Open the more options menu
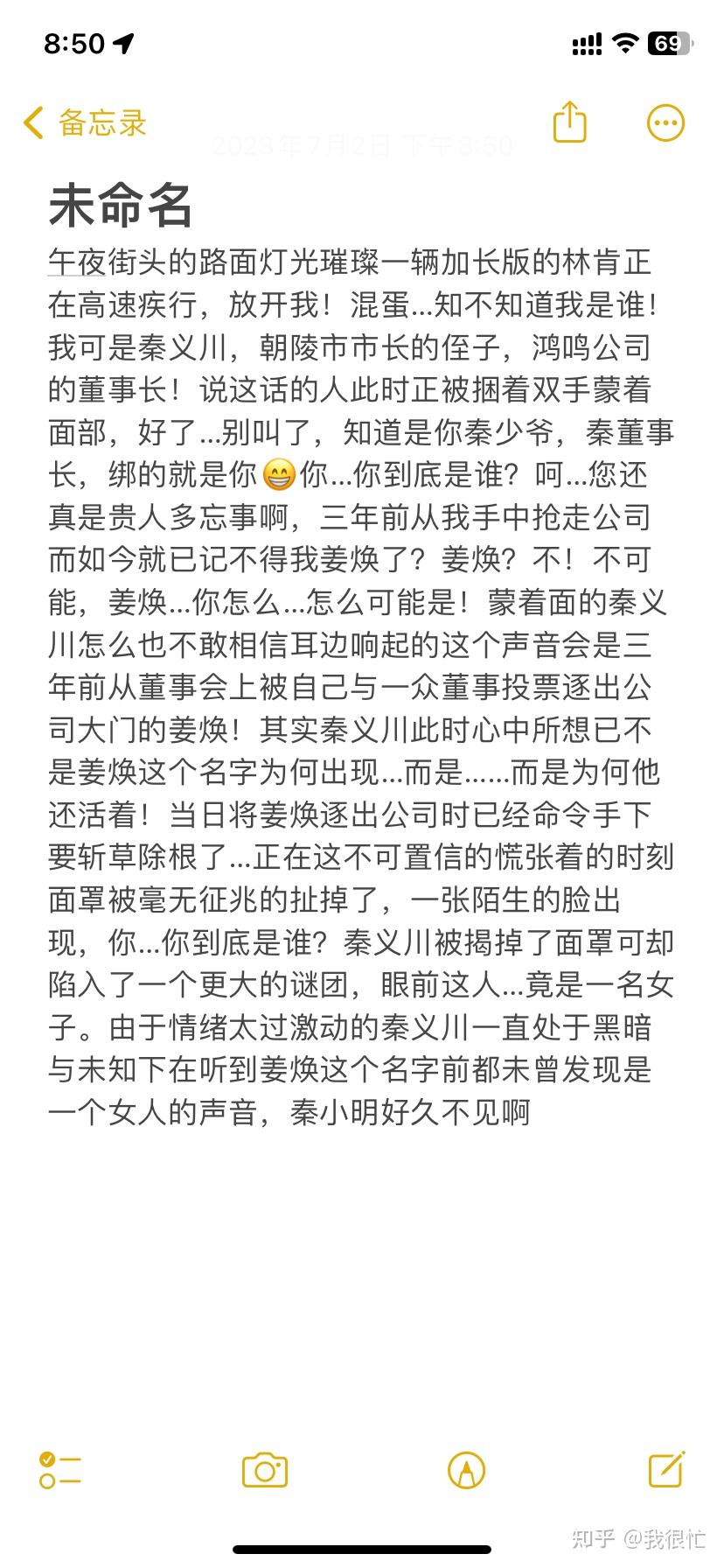Screen dimensions: 724x1568 665,122
